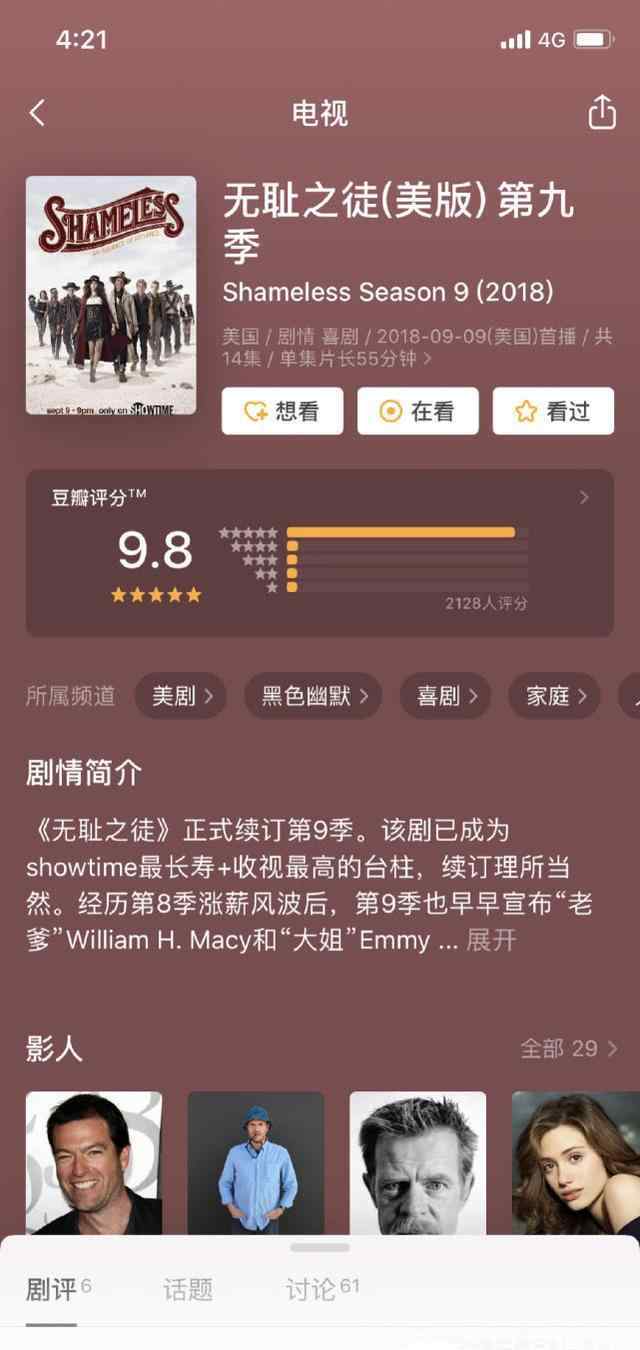Show full show info via the metadata chevron

tap(428, 358)
